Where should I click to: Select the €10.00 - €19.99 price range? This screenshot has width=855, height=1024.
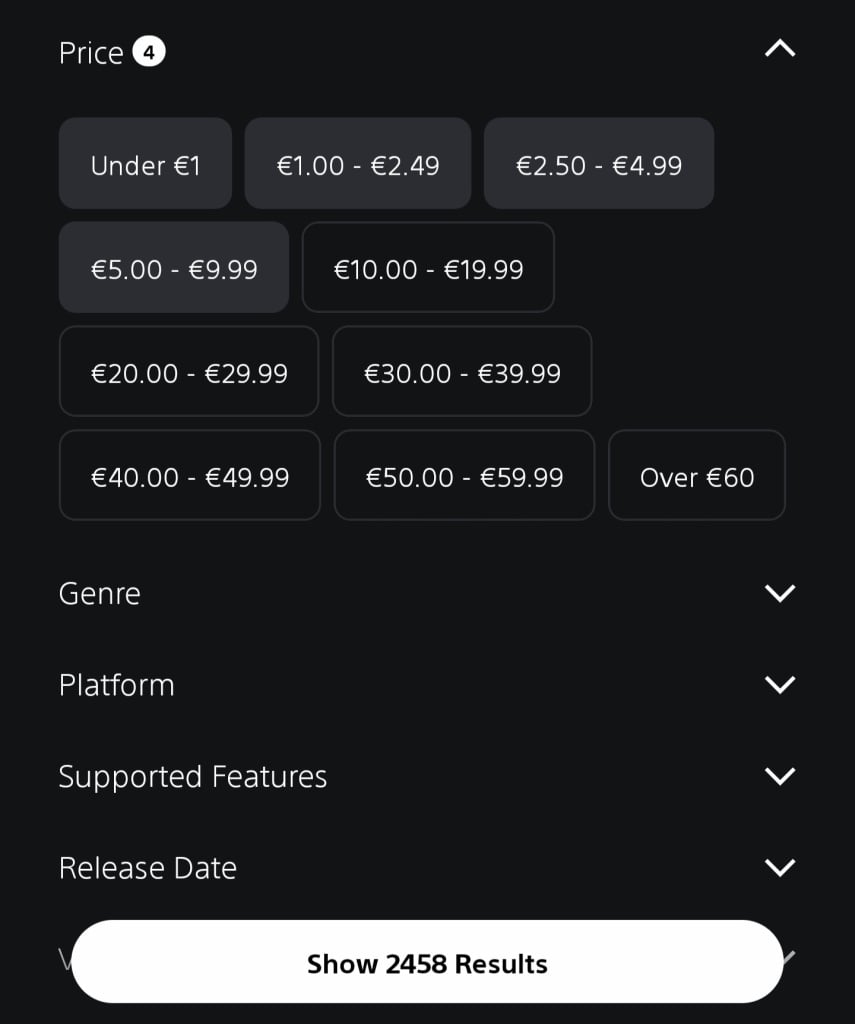428,268
